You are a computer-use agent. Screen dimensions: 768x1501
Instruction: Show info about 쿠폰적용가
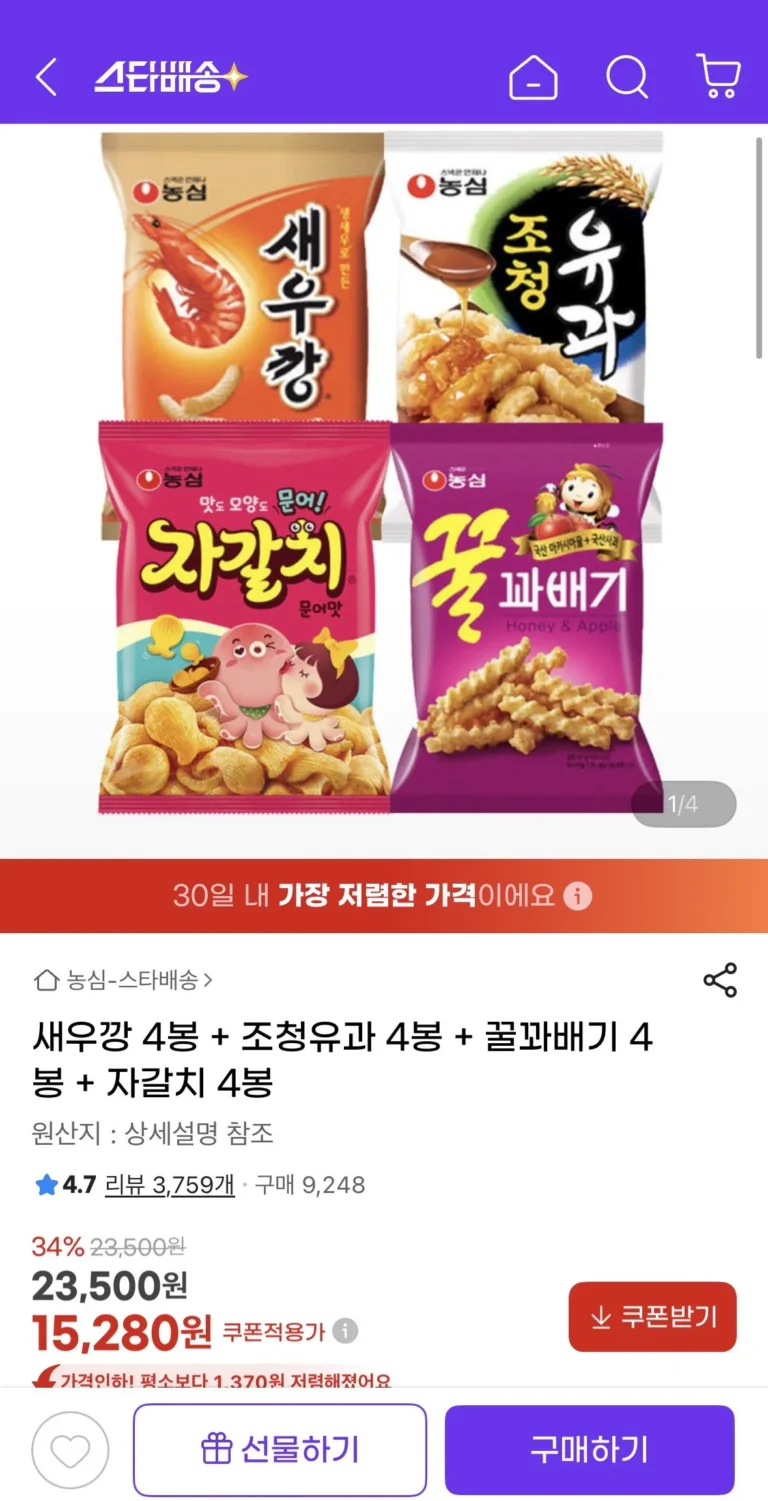[x=345, y=1332]
